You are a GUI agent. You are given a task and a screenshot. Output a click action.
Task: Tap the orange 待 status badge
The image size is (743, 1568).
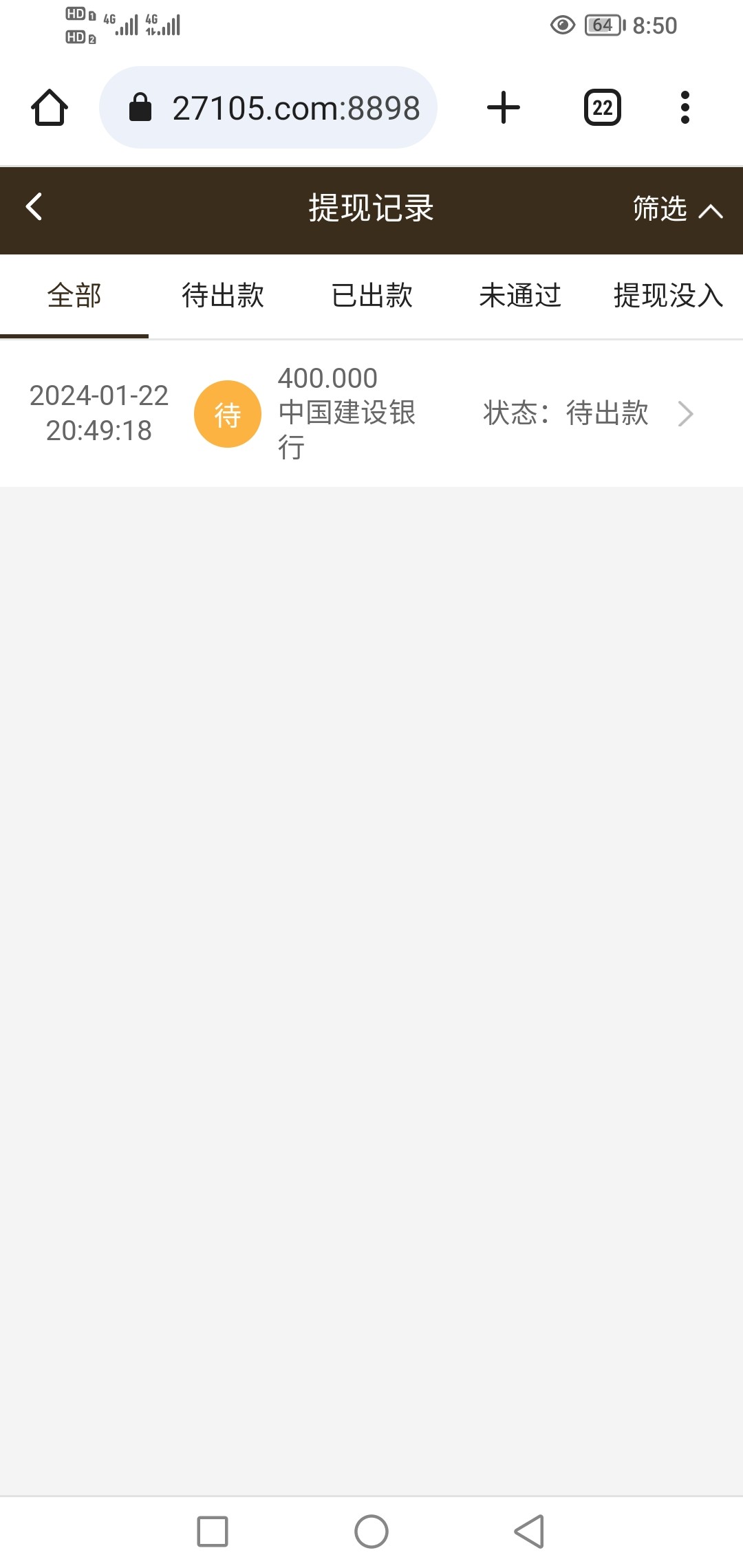228,414
